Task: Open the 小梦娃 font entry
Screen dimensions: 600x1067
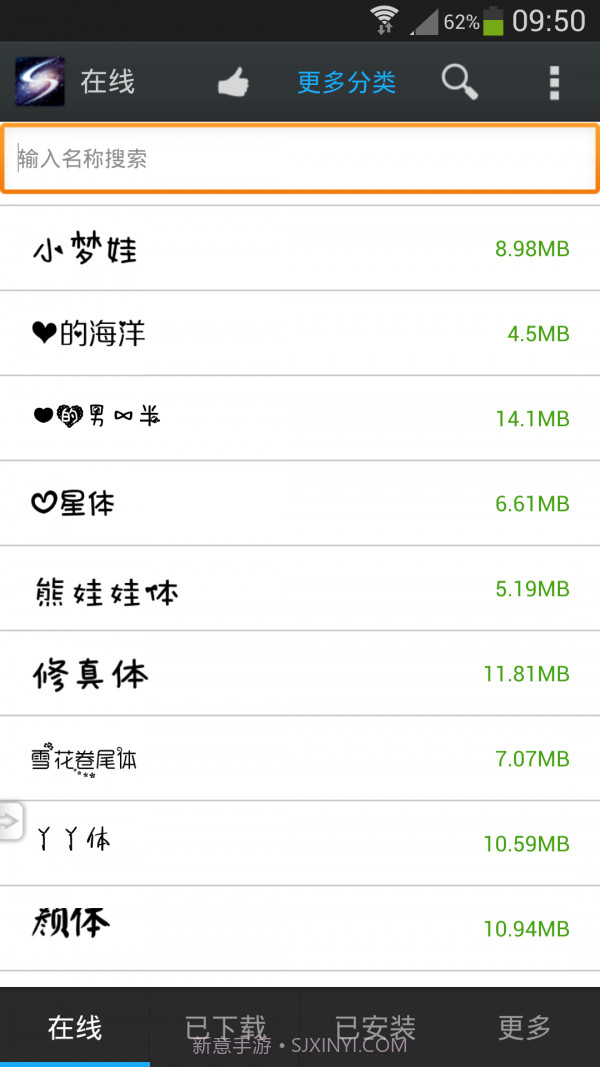Action: (300, 249)
